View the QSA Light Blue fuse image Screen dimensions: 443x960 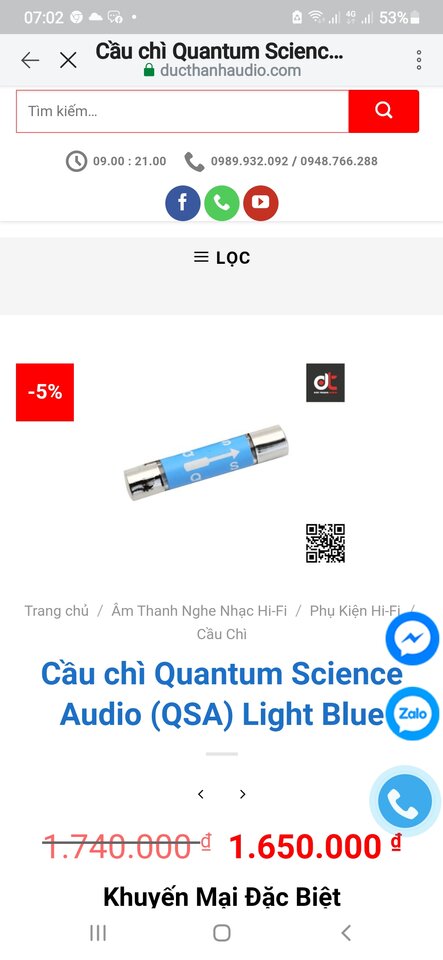tap(206, 463)
